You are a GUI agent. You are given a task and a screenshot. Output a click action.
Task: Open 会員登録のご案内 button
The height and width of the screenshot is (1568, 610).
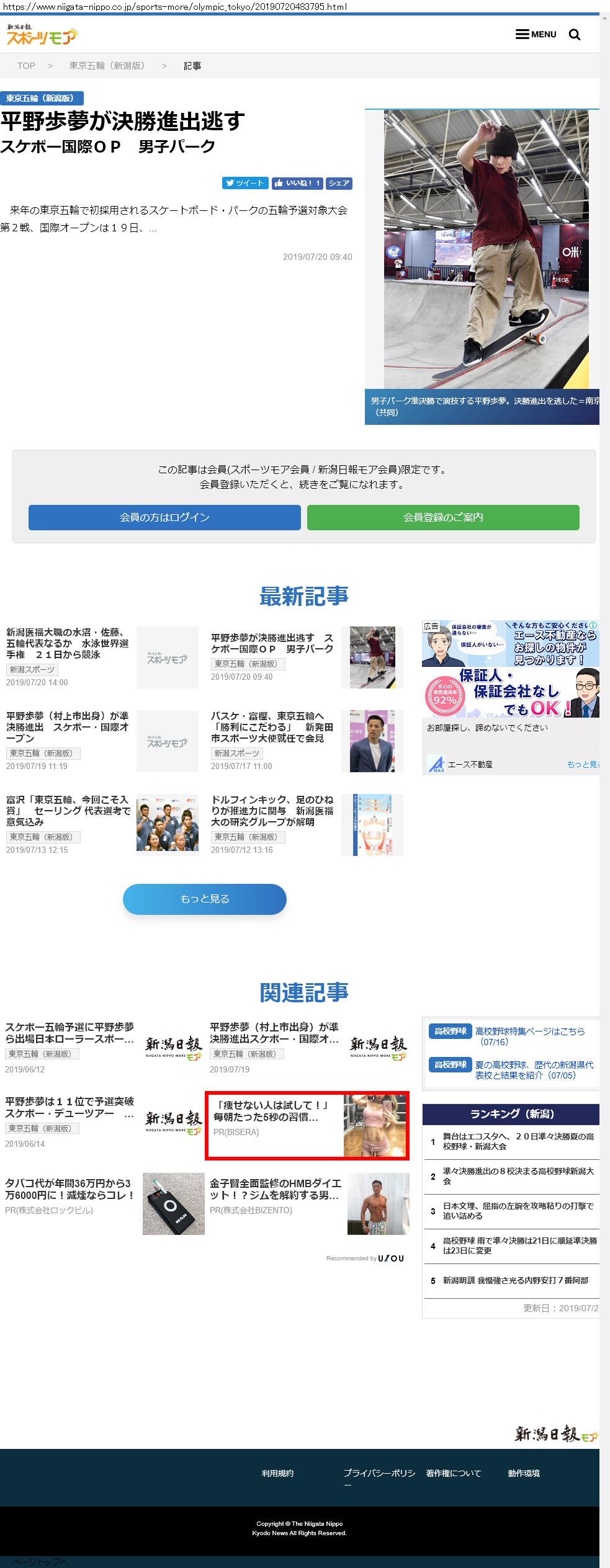443,517
